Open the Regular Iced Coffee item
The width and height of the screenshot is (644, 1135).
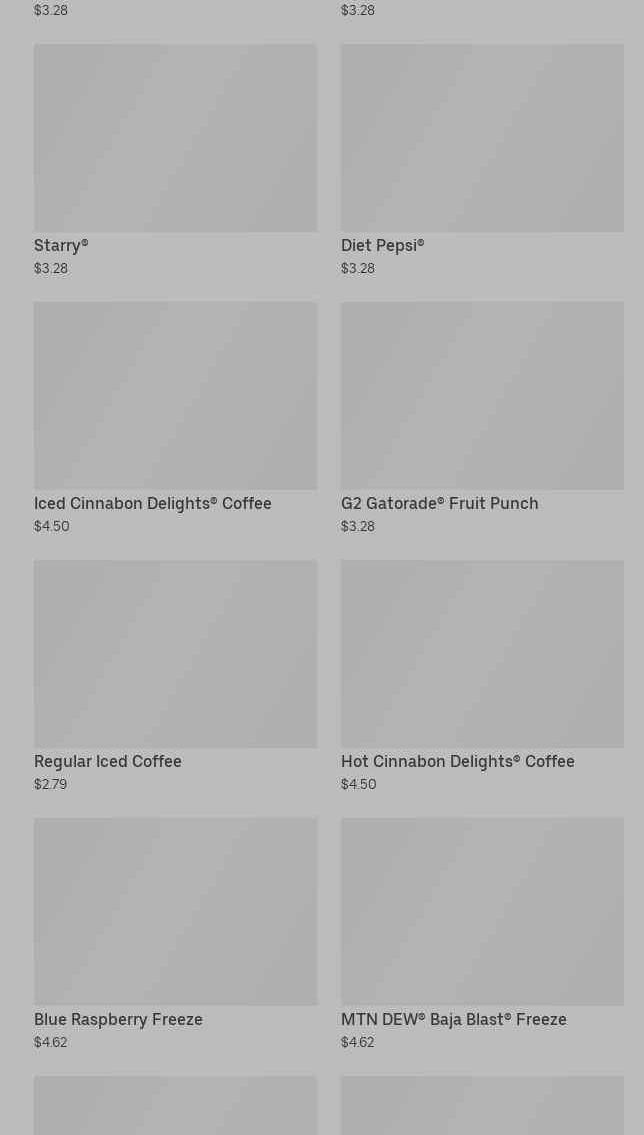point(175,675)
